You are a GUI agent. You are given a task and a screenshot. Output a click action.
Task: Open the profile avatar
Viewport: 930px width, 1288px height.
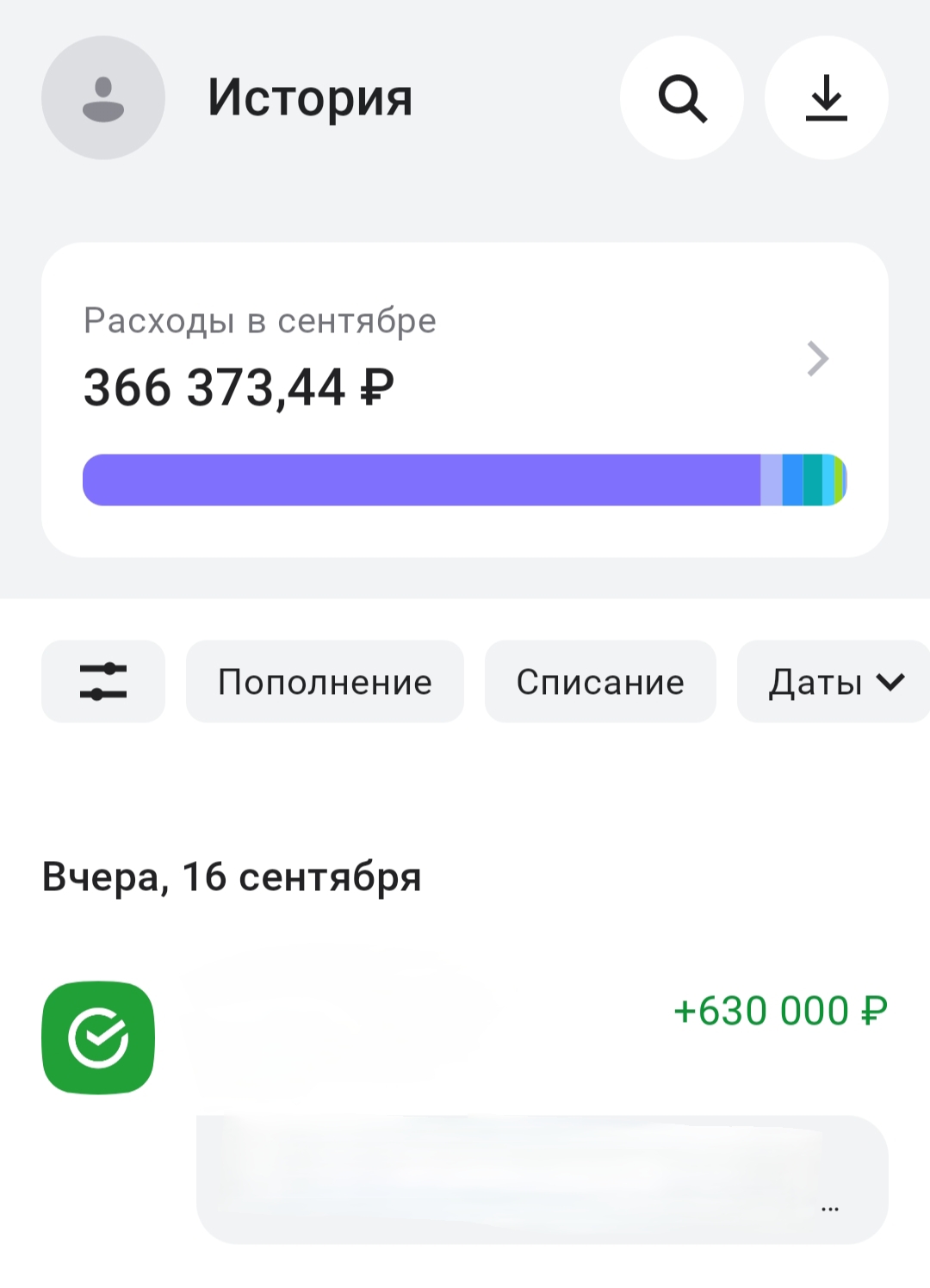point(103,98)
